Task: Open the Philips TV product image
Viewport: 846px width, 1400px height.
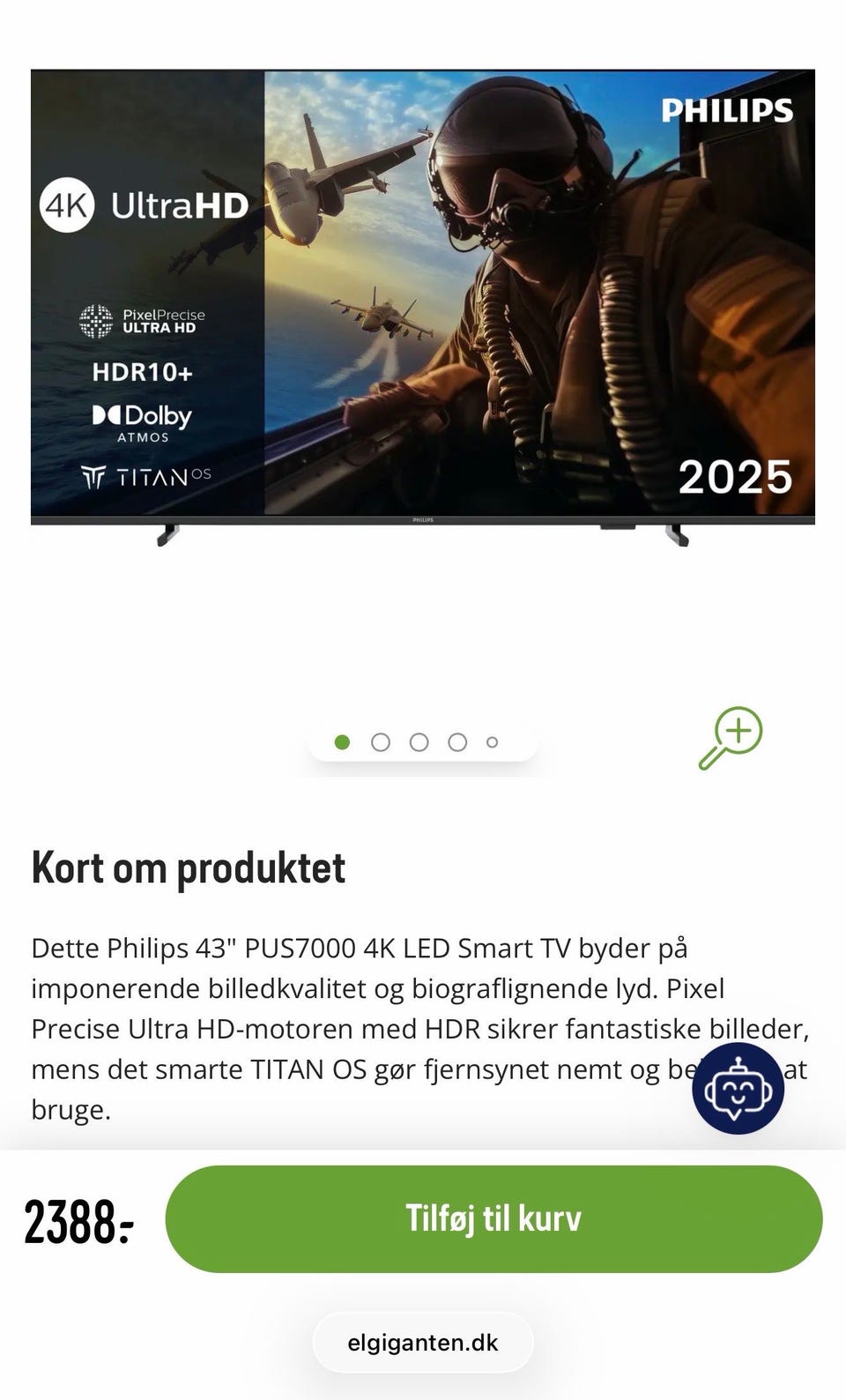Action: 423,300
